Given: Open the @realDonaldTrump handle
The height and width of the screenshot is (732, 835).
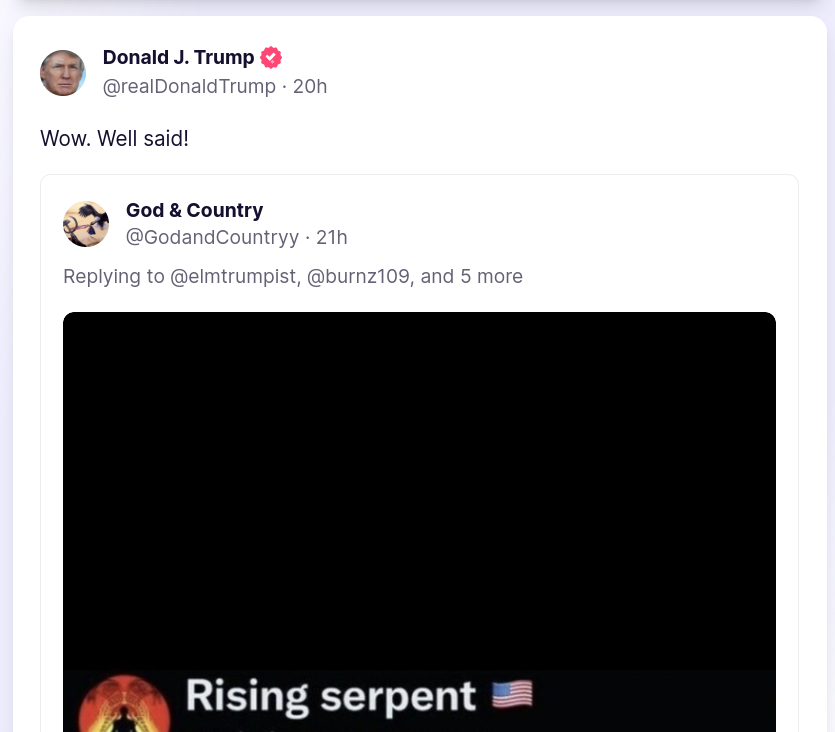Looking at the screenshot, I should point(189,87).
